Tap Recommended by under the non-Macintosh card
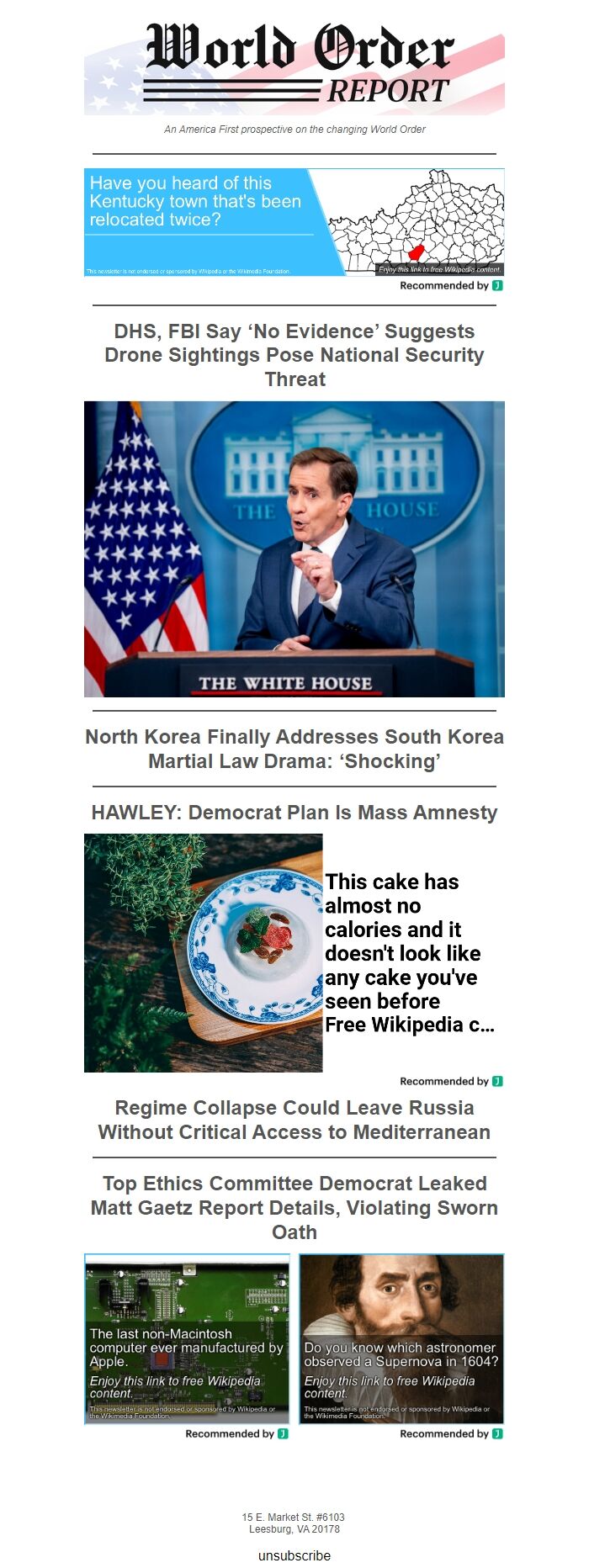Image resolution: width=589 pixels, height=1568 pixels. pos(236,1433)
